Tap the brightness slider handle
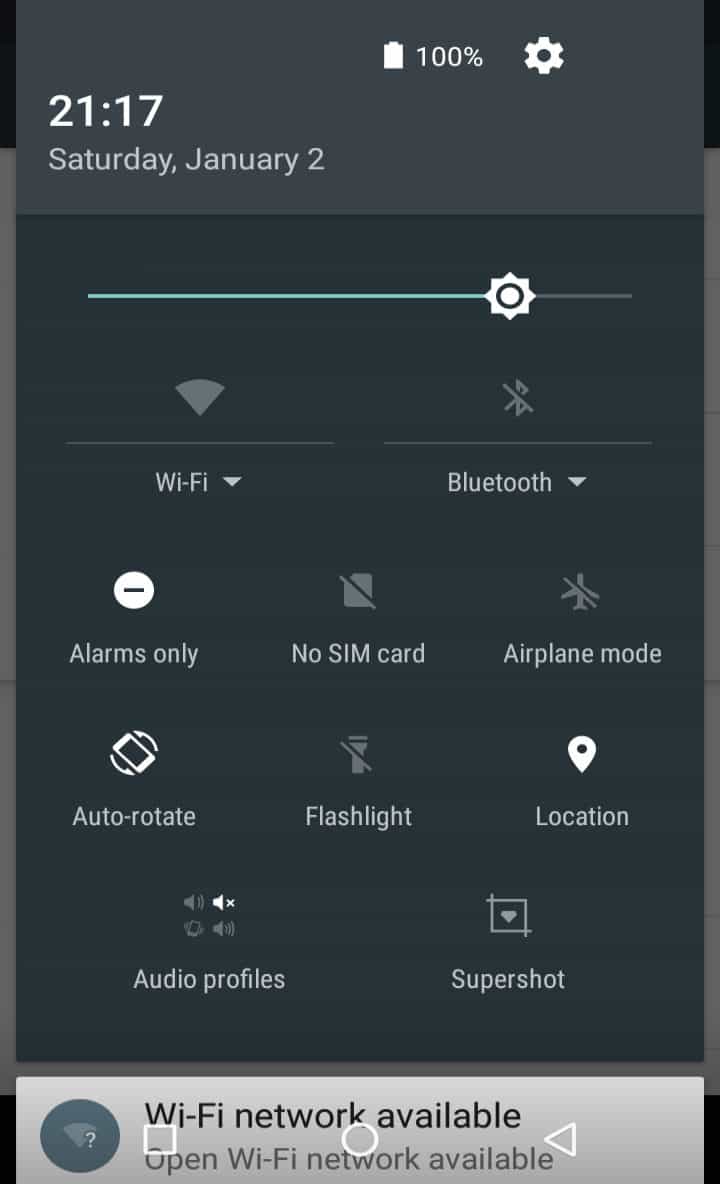 click(510, 296)
